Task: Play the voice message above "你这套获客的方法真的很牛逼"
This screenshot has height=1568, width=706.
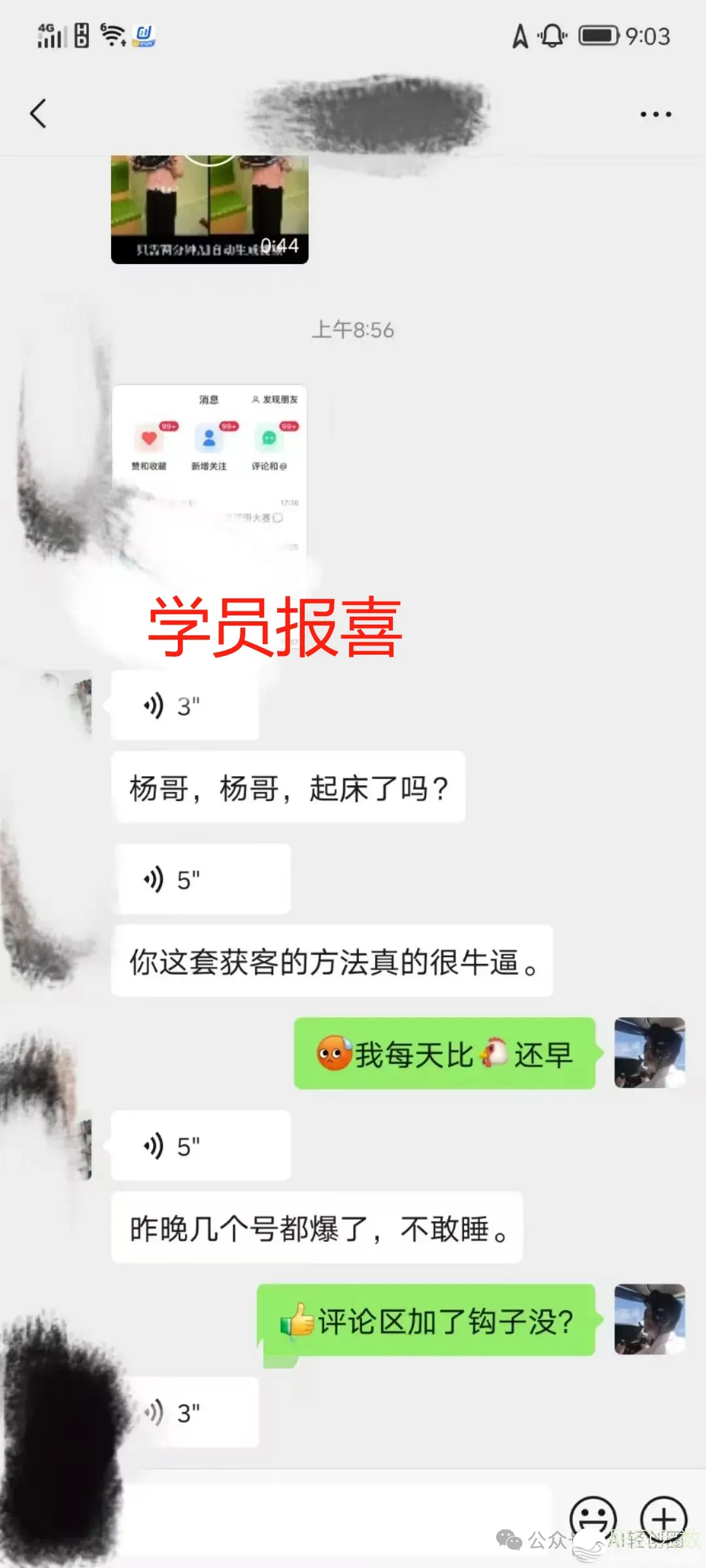Action: pos(203,879)
